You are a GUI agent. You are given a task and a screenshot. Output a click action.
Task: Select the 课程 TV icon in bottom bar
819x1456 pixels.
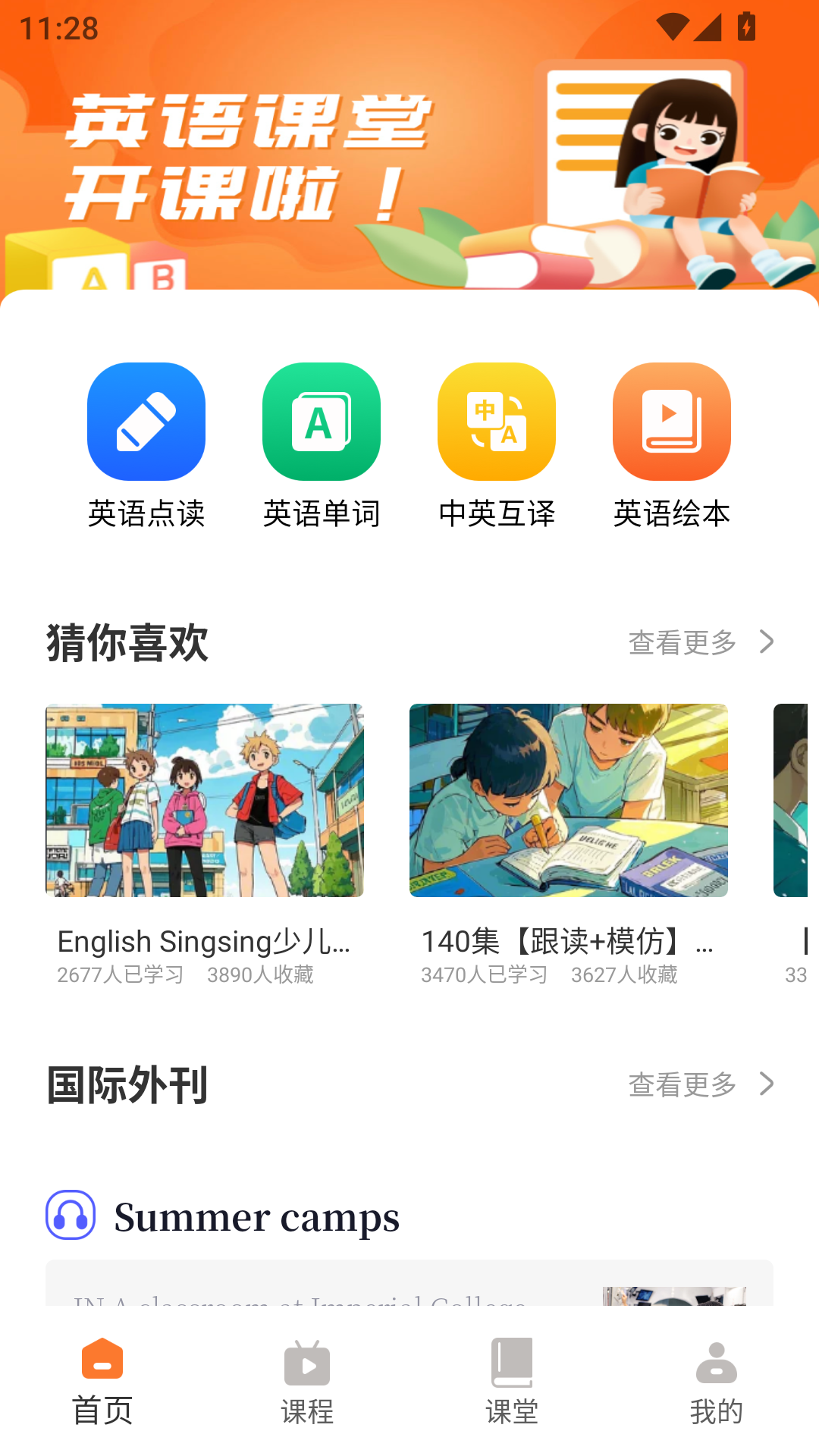click(x=307, y=1361)
